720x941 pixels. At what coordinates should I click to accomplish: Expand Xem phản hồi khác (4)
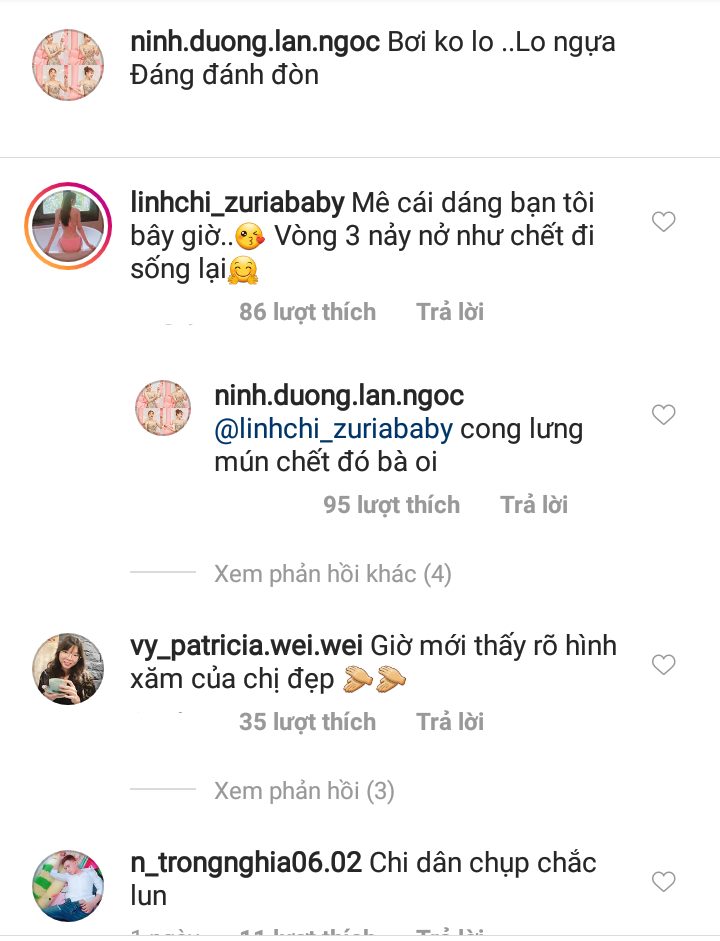click(332, 574)
